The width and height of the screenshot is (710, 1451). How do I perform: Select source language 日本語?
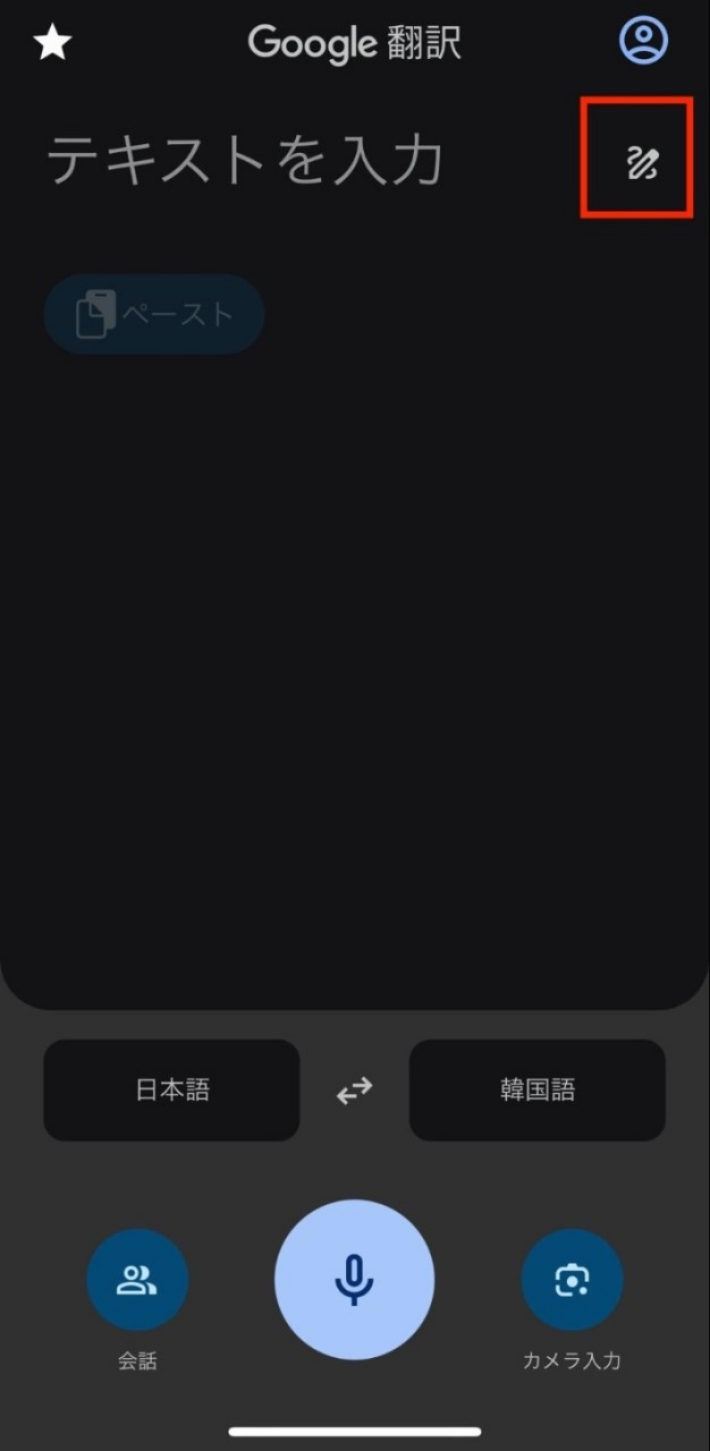click(172, 1090)
